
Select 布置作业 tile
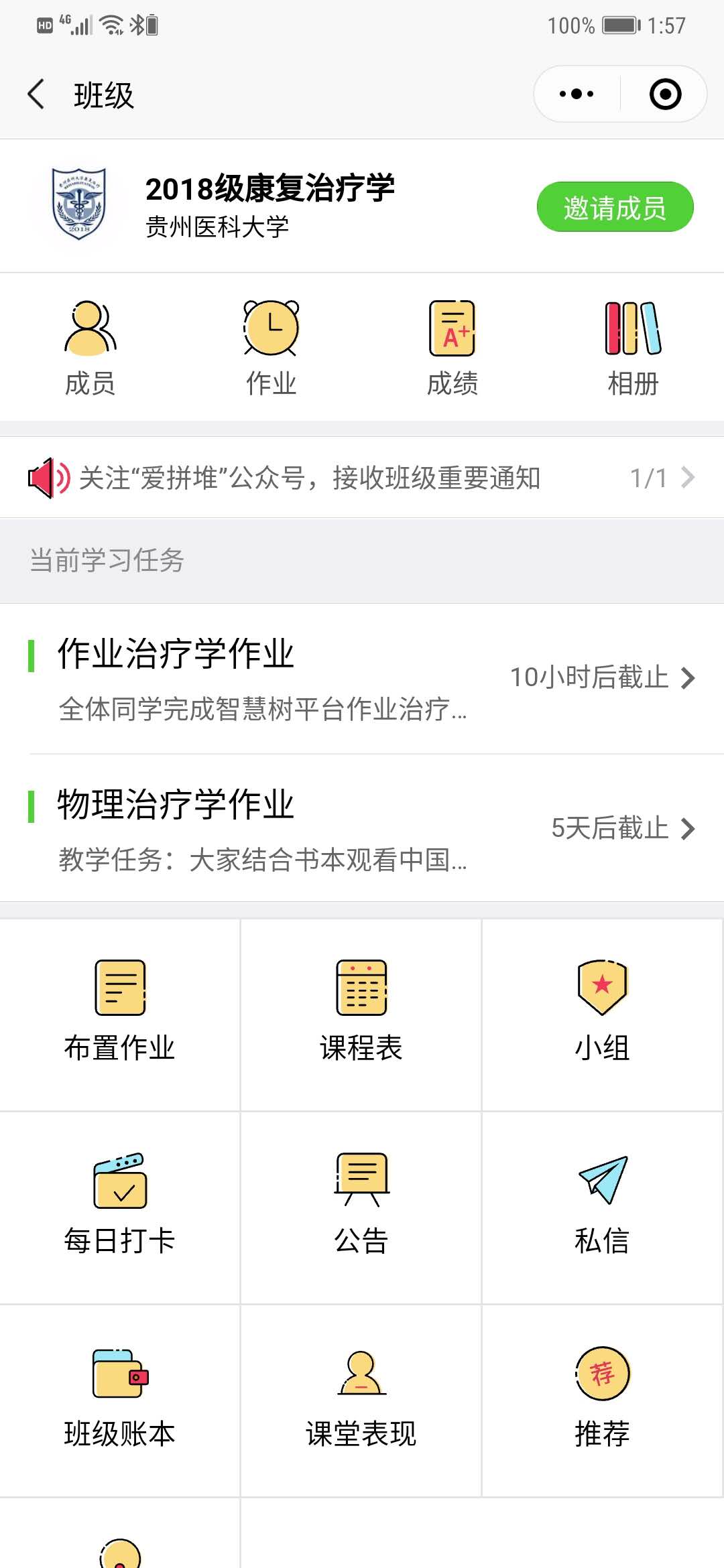click(120, 1015)
